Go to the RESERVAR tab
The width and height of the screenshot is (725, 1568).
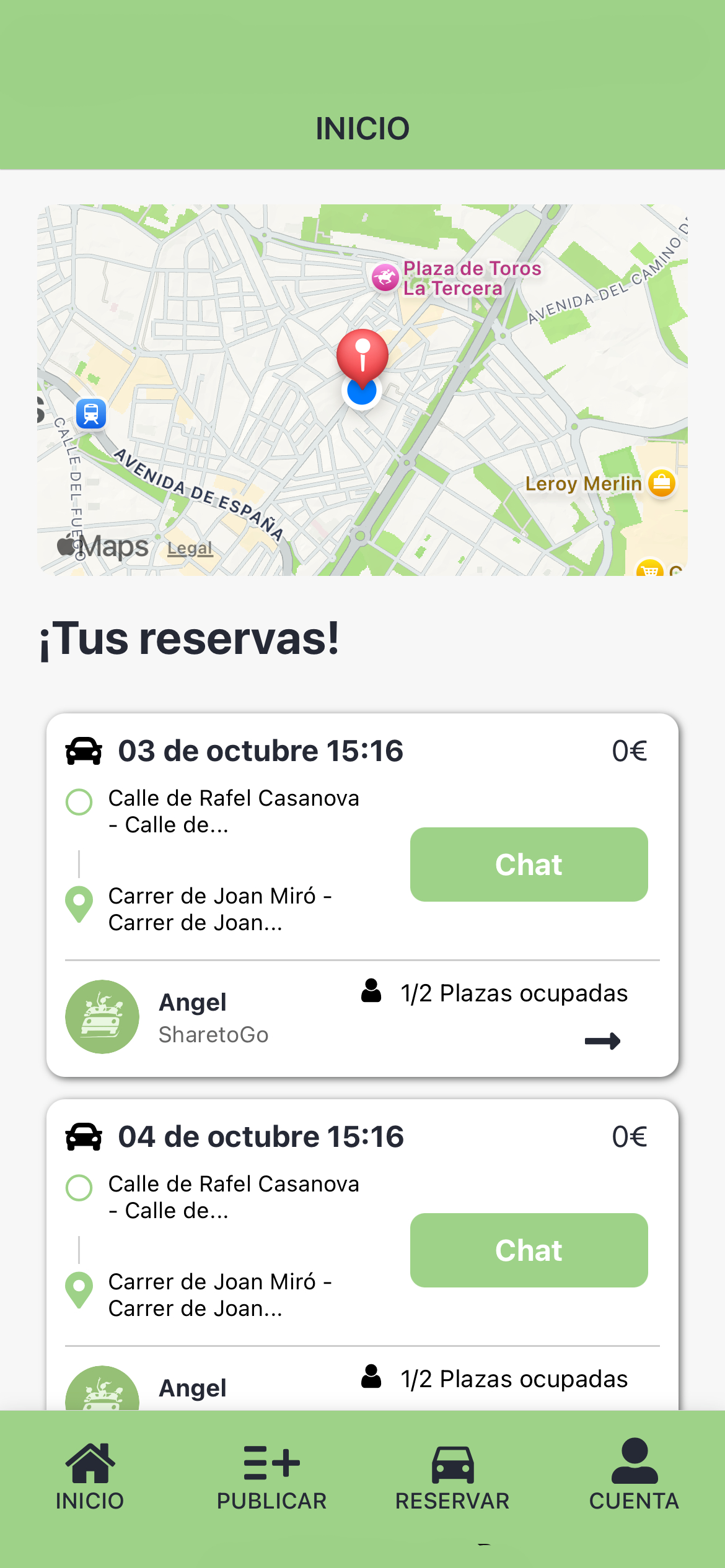pyautogui.click(x=452, y=1475)
